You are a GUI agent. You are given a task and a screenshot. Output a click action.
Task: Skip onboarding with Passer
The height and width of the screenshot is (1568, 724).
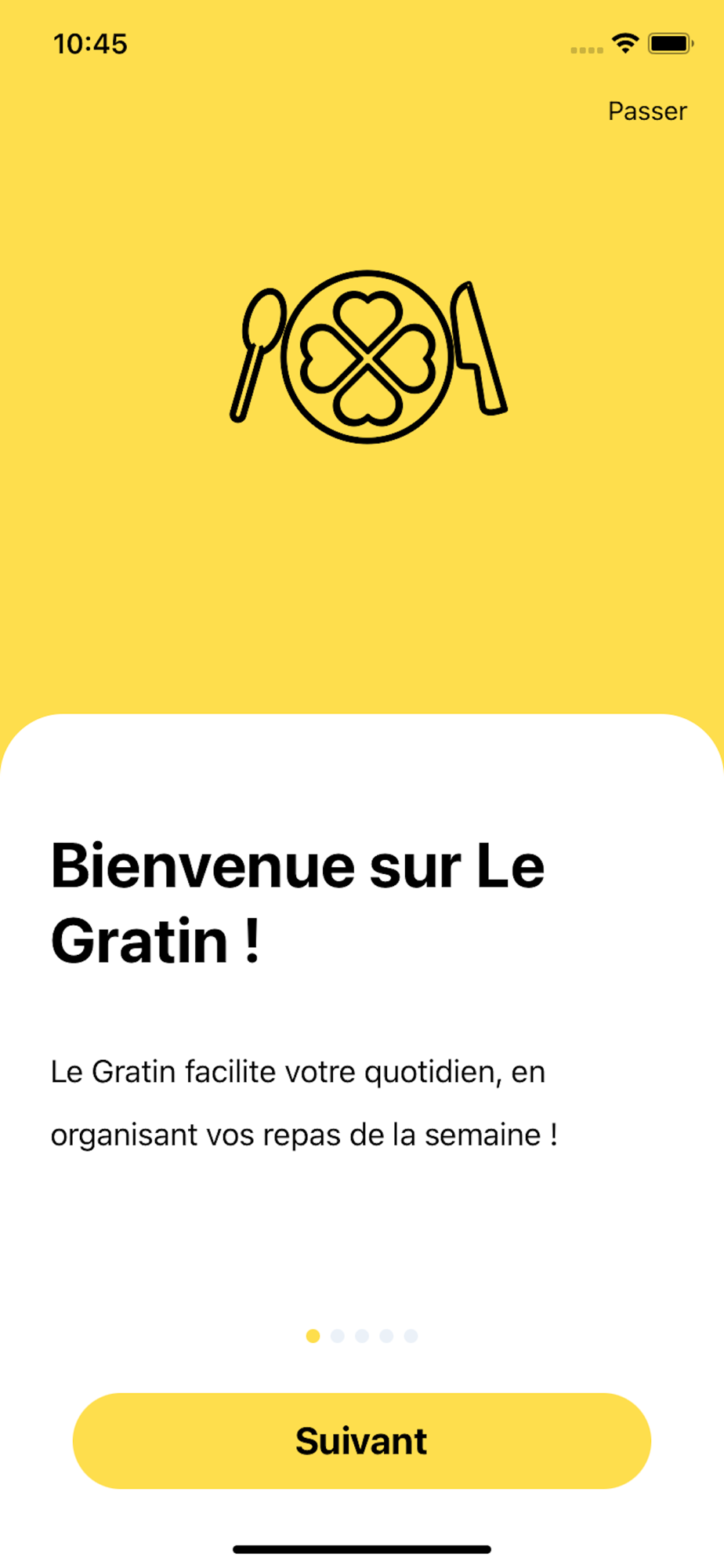647,111
